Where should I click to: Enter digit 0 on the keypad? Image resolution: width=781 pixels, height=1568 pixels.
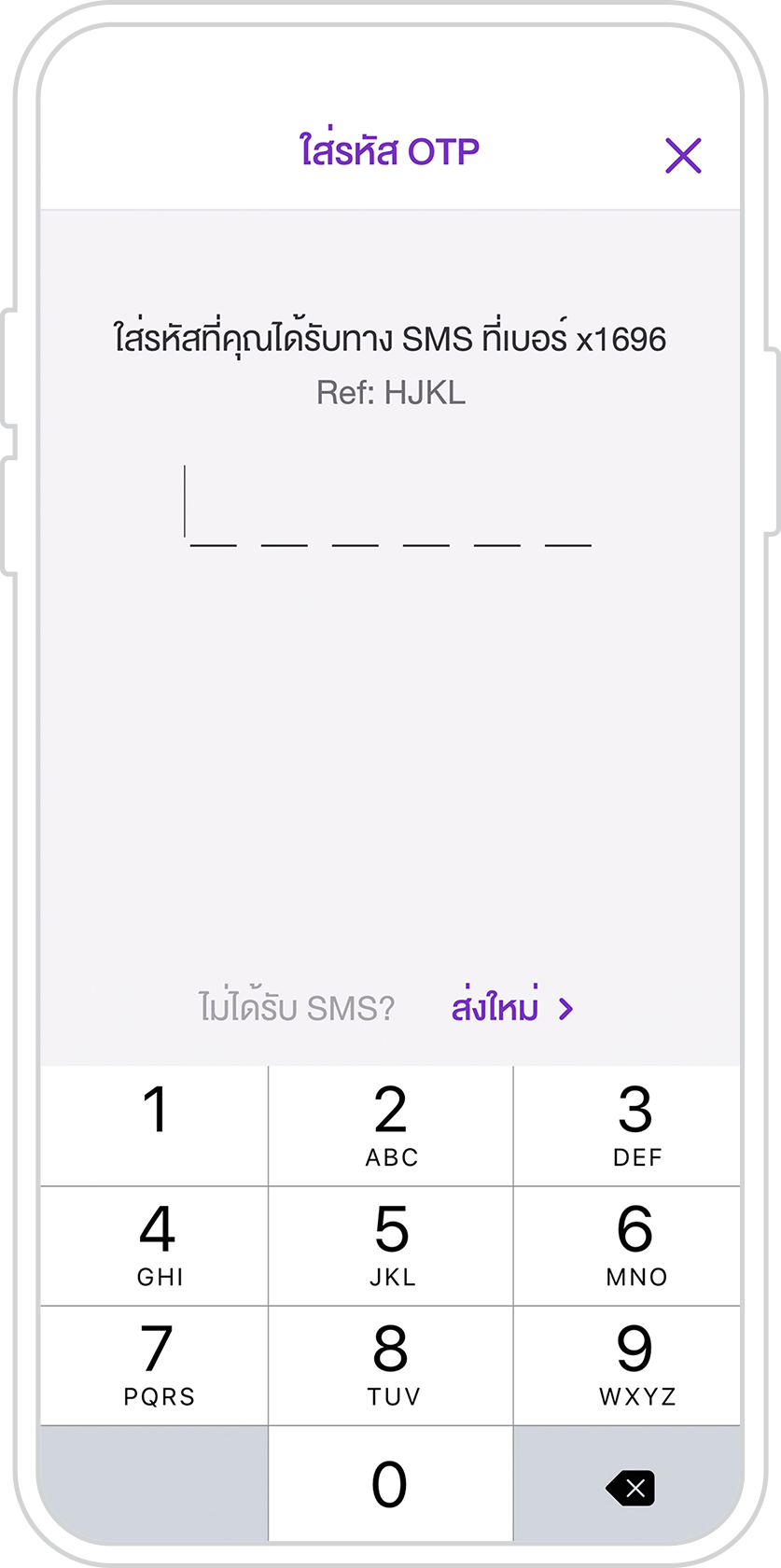click(391, 1484)
